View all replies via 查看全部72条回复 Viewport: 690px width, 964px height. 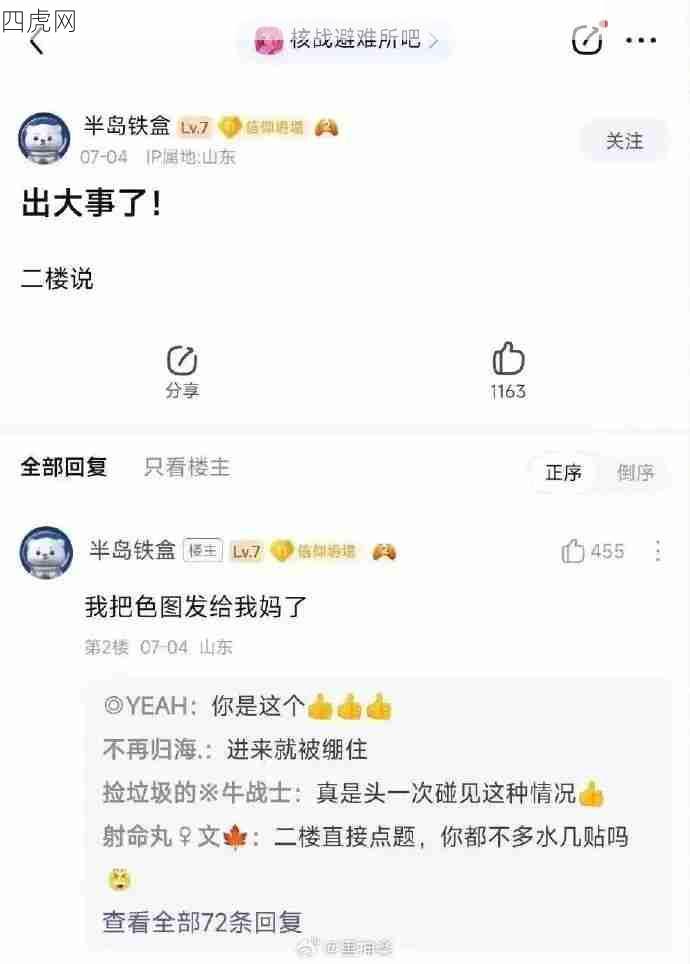pos(202,921)
